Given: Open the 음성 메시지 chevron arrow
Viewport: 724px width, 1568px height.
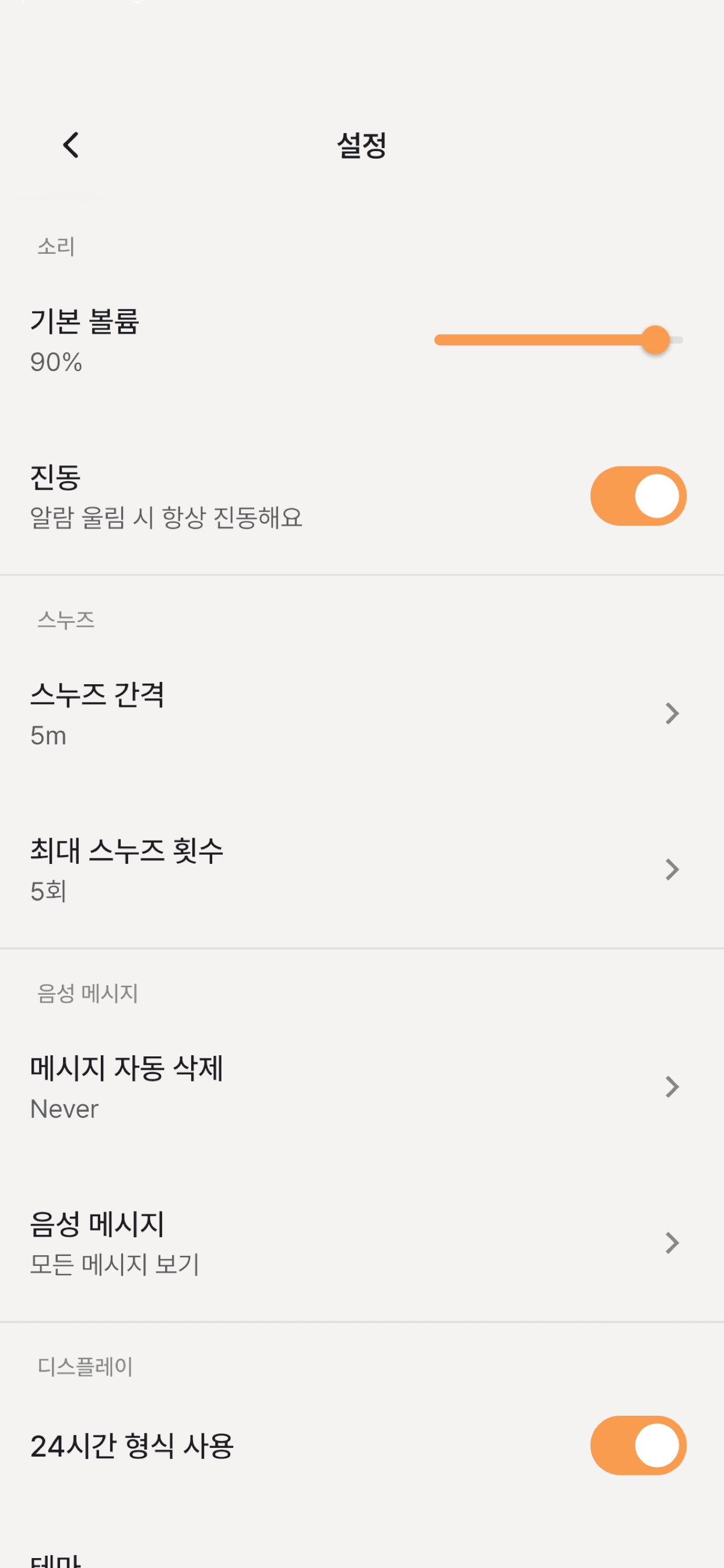Looking at the screenshot, I should point(671,1244).
